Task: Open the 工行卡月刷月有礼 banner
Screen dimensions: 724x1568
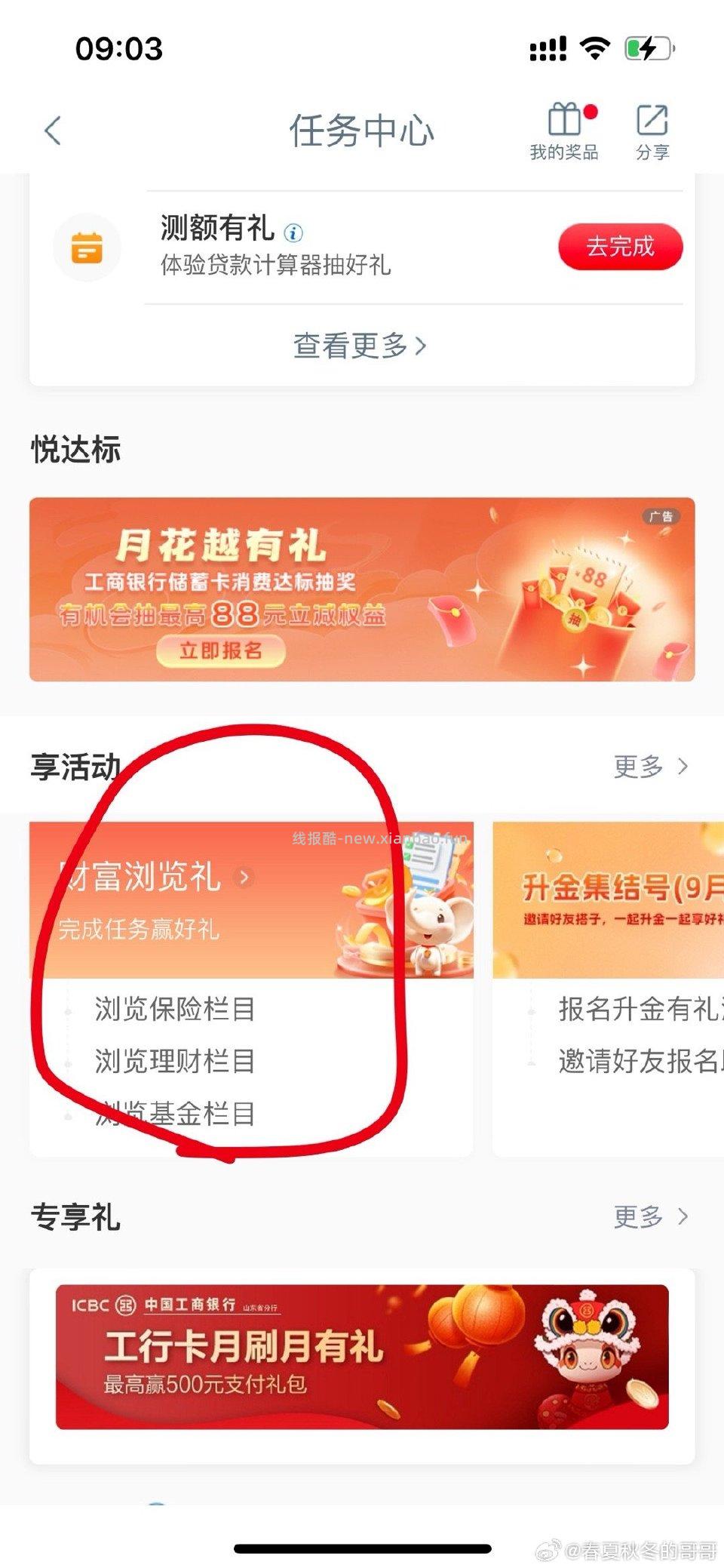Action: pyautogui.click(x=362, y=1357)
